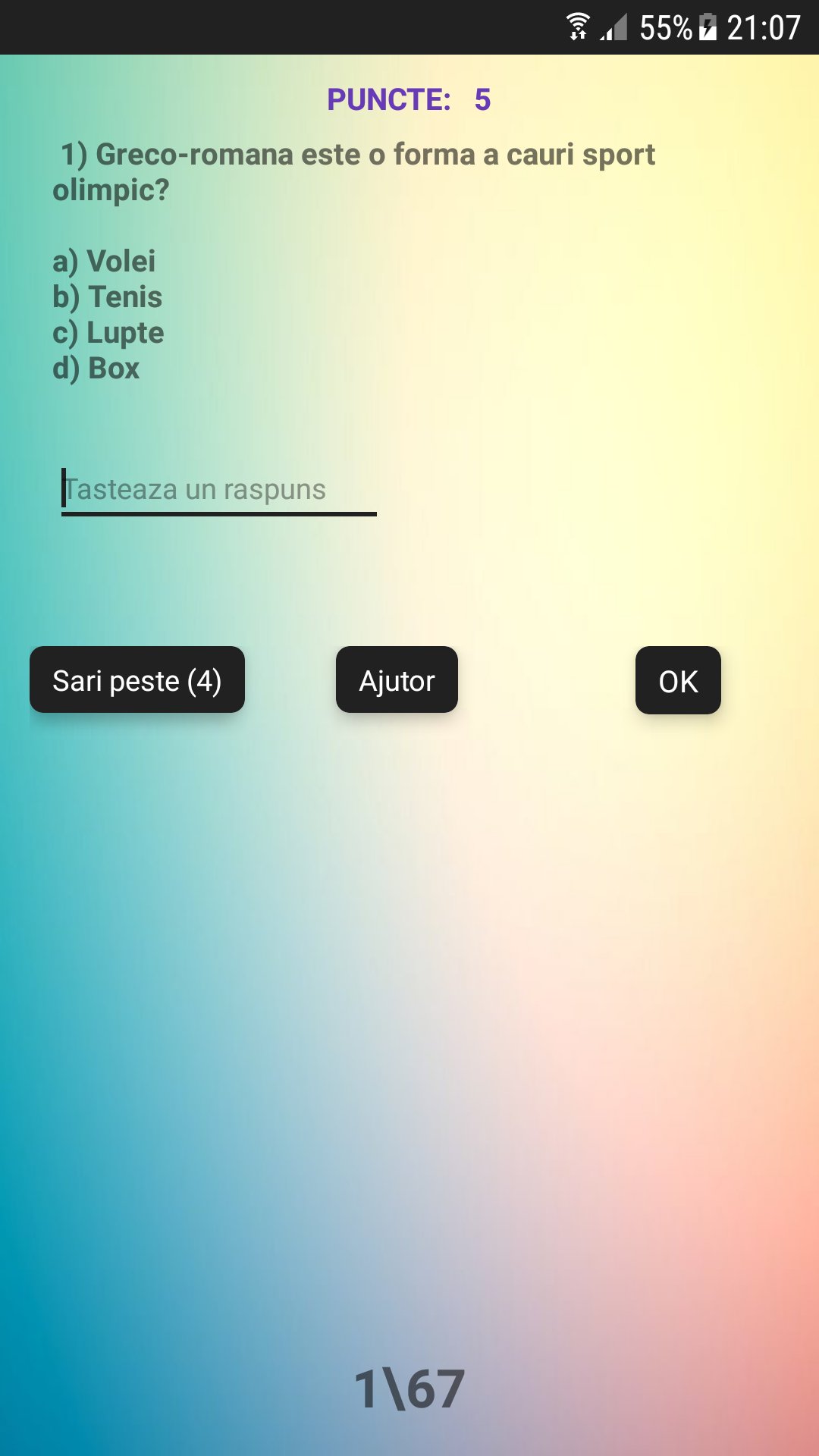Confirm the answer with OK

(678, 680)
